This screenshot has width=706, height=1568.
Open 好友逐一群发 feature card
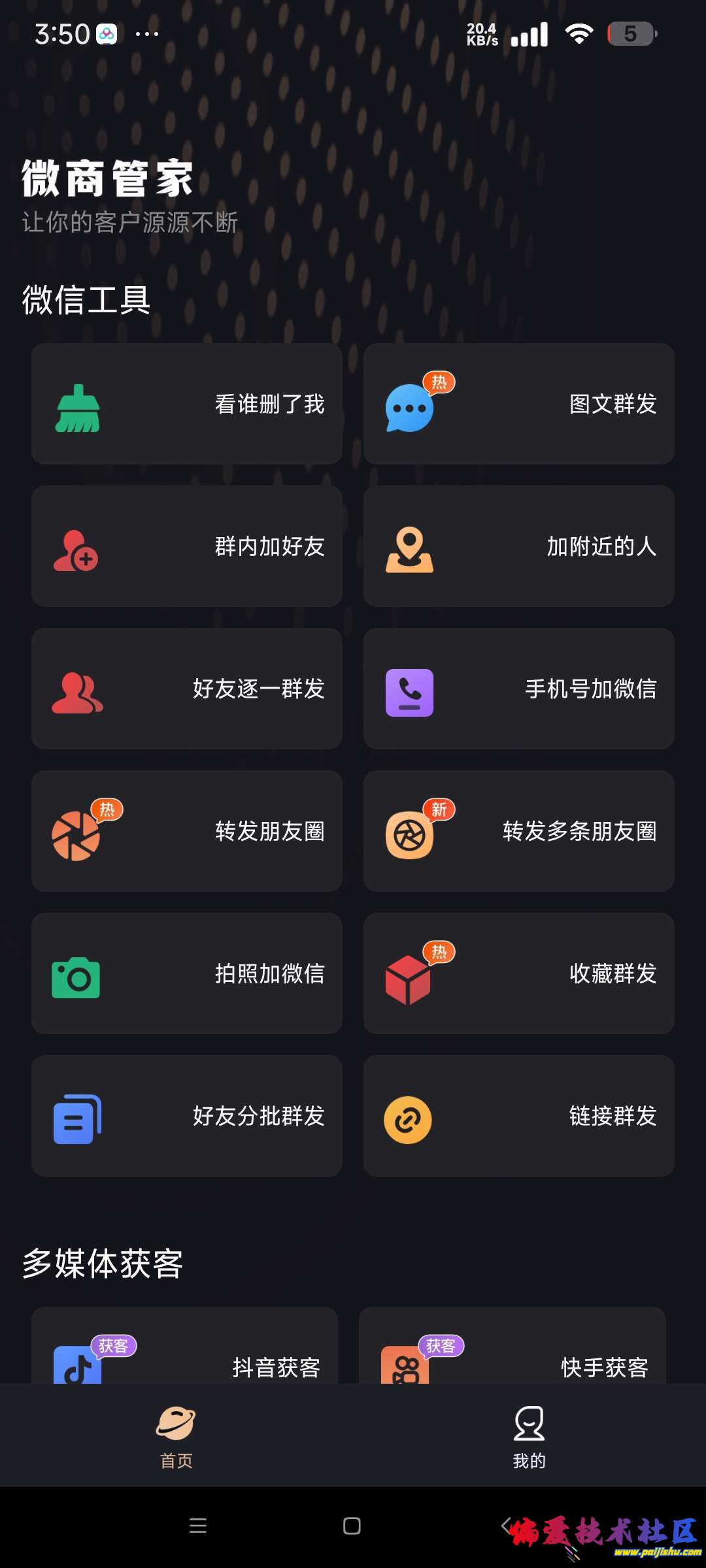(x=186, y=689)
